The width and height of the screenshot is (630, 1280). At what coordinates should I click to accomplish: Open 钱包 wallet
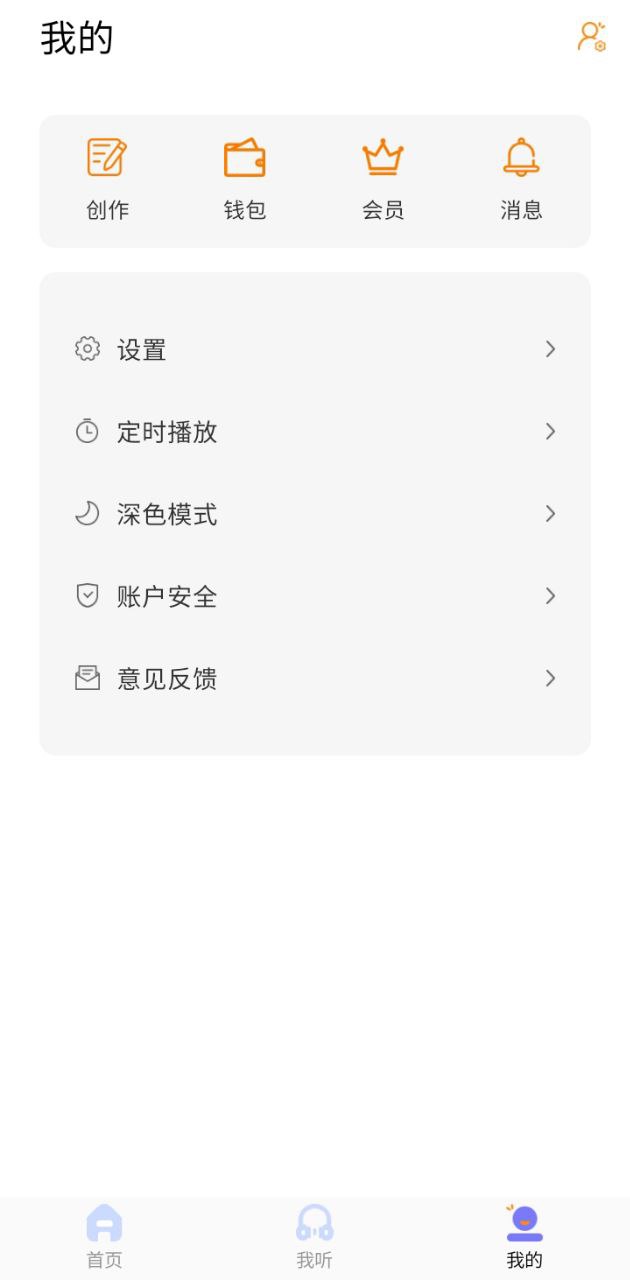(x=245, y=180)
